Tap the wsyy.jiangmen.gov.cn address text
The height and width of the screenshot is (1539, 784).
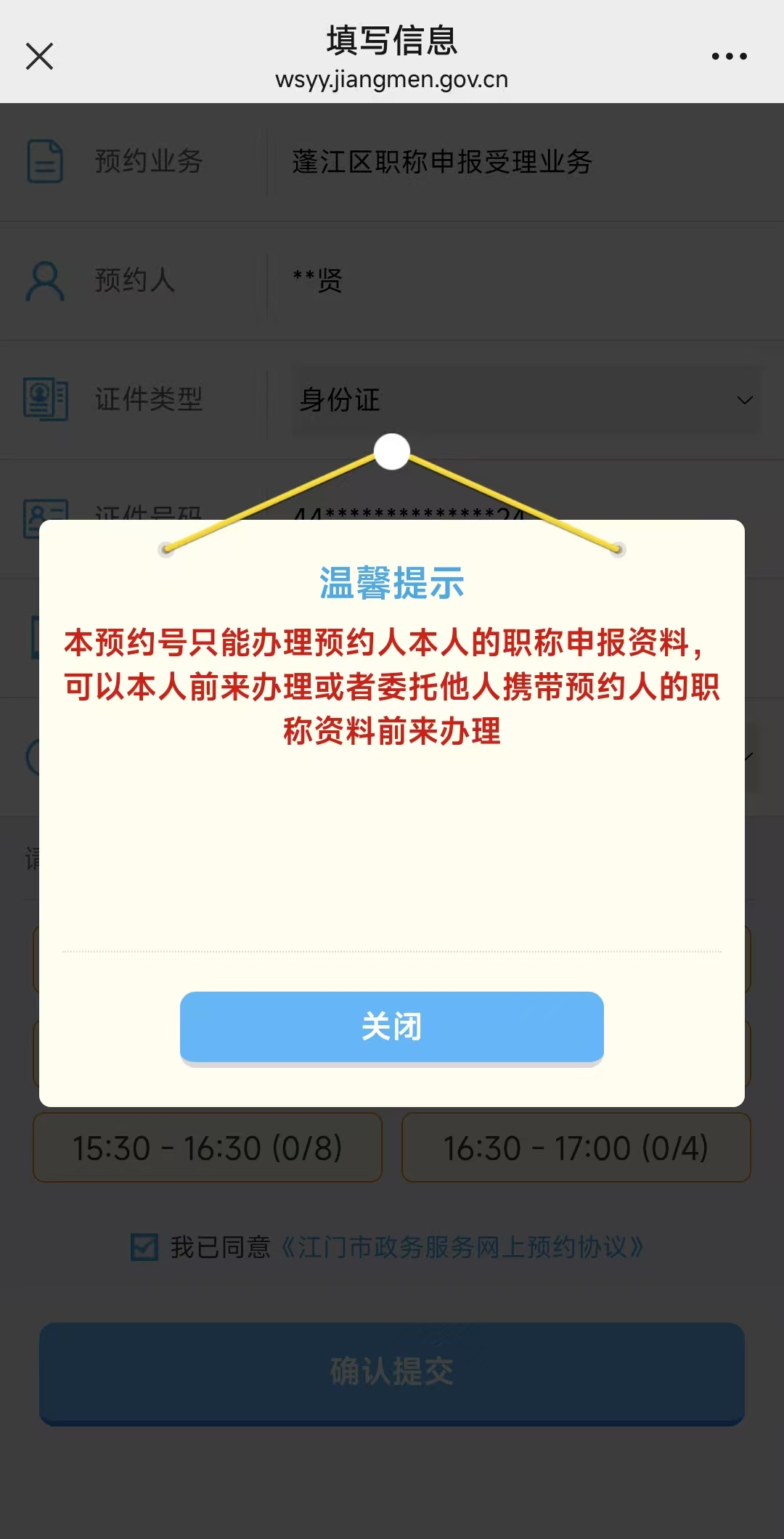click(x=392, y=80)
